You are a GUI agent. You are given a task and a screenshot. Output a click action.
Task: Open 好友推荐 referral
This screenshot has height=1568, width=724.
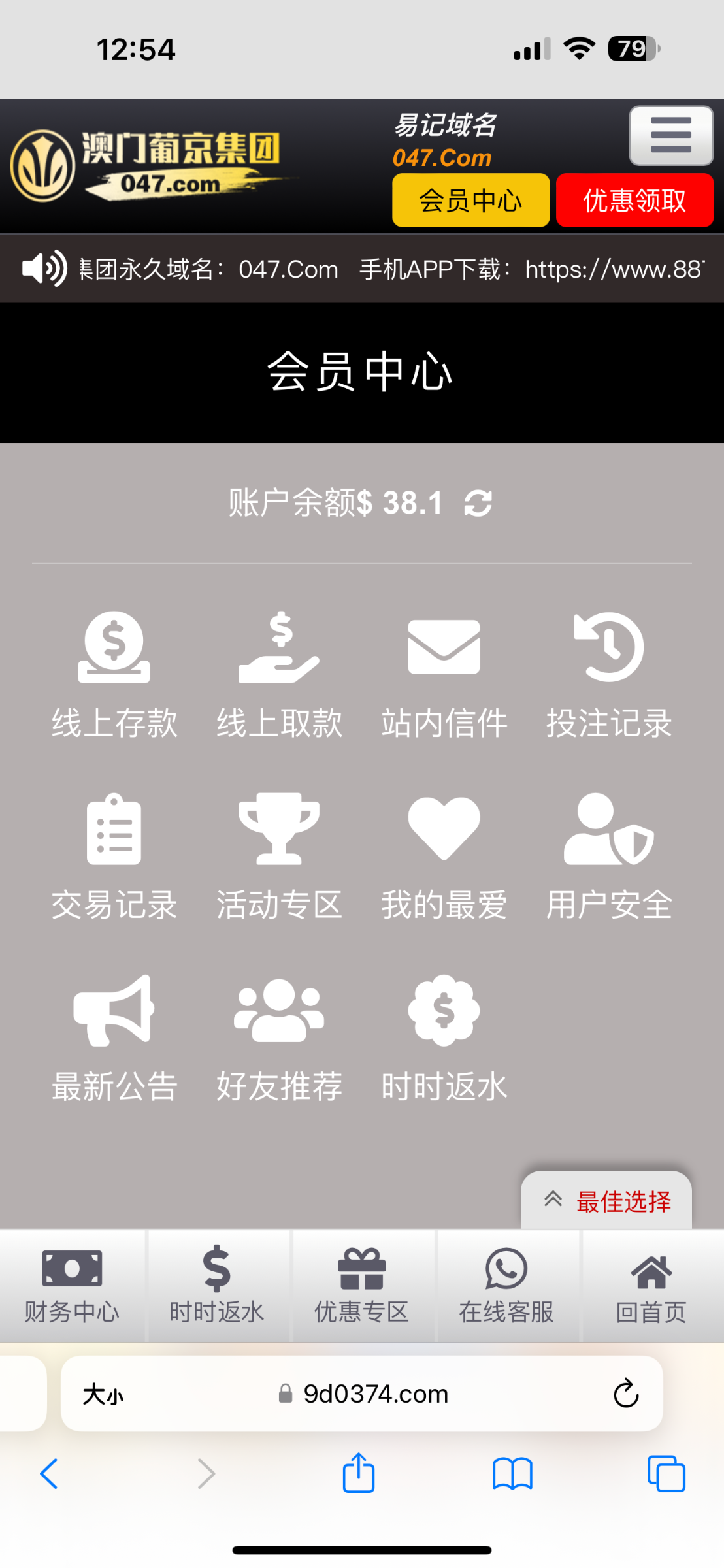[x=279, y=1038]
